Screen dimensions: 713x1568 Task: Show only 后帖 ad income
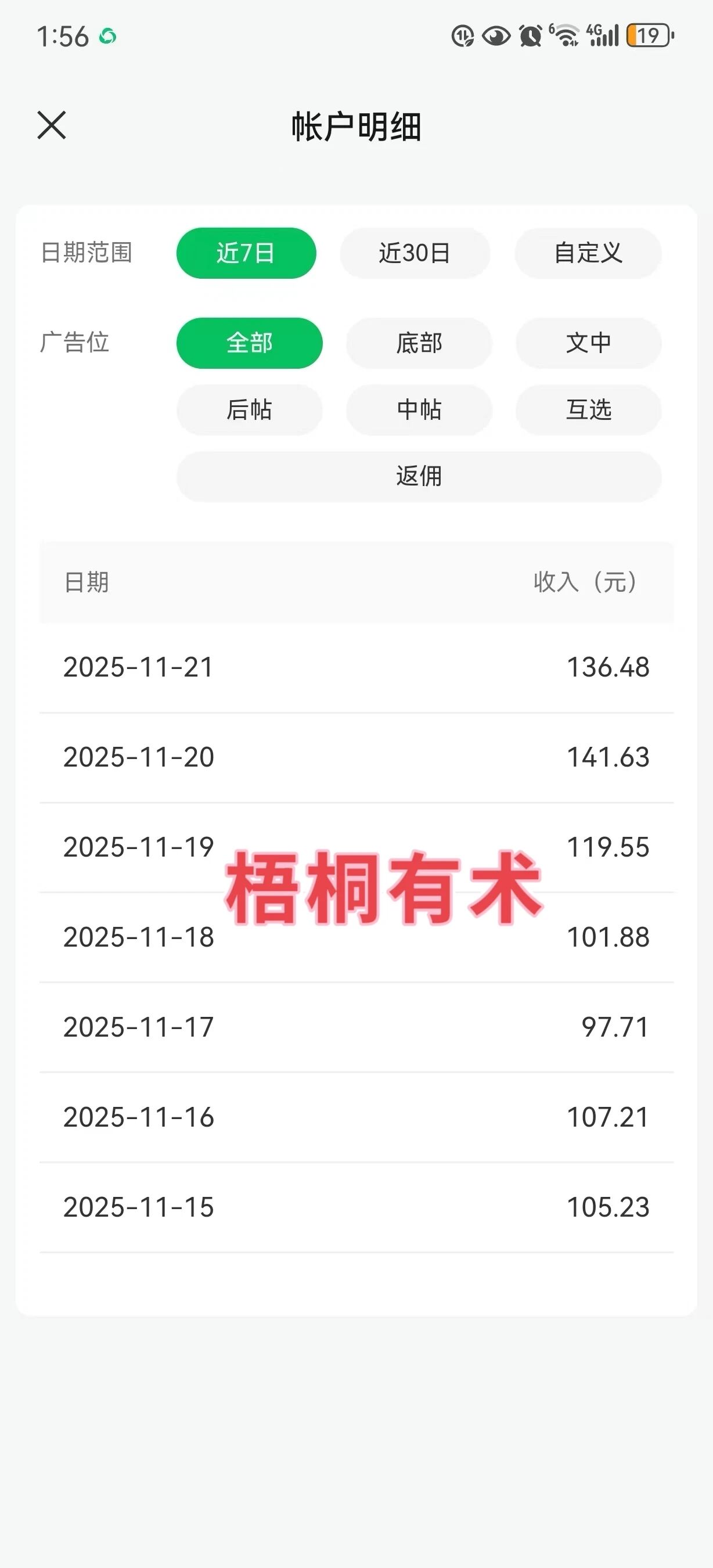(250, 409)
